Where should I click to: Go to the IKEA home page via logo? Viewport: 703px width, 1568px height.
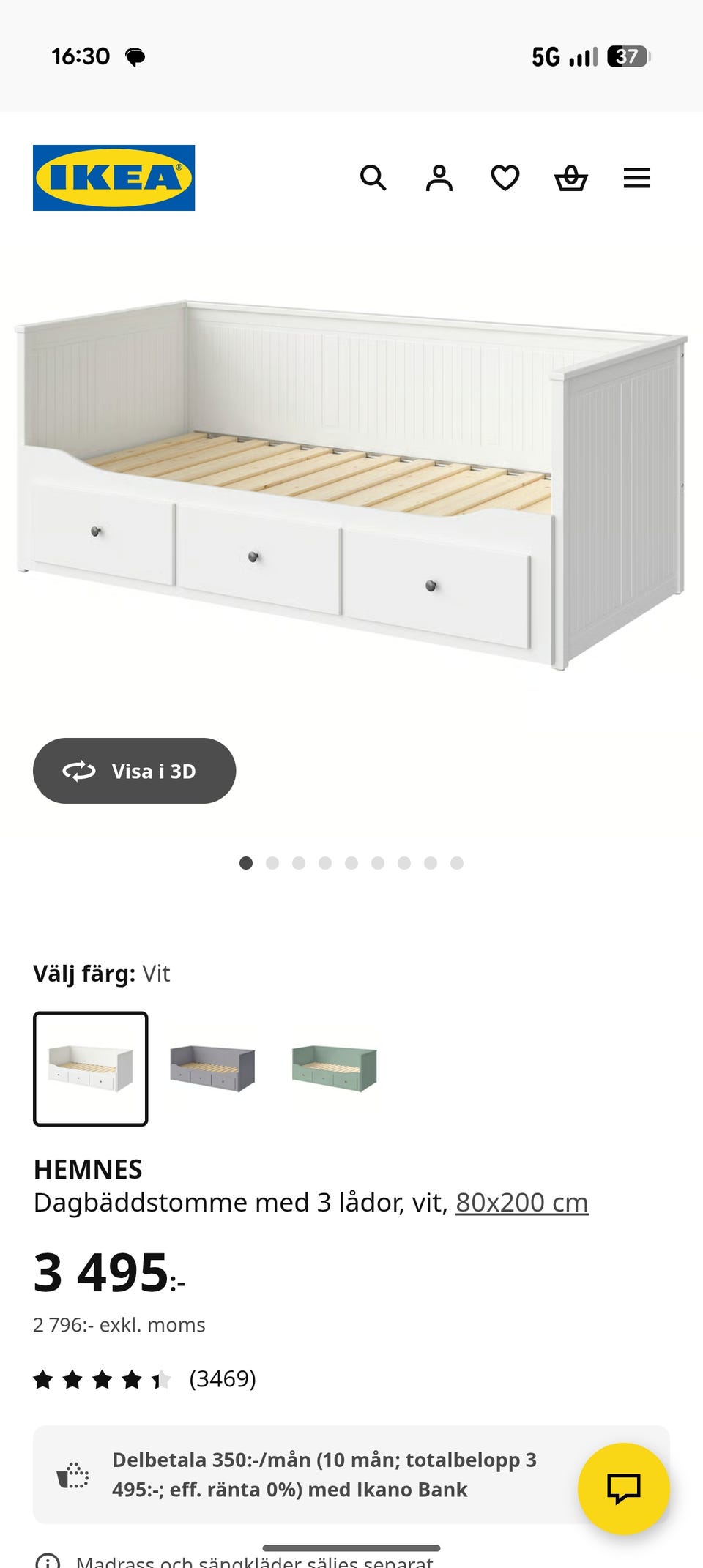[114, 178]
